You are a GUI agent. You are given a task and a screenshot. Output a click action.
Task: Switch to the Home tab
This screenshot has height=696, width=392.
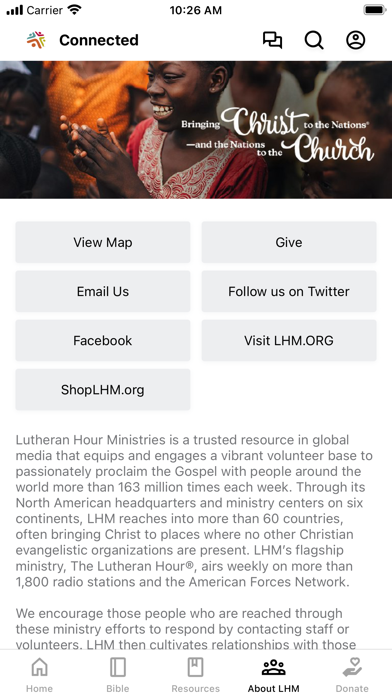(39, 675)
